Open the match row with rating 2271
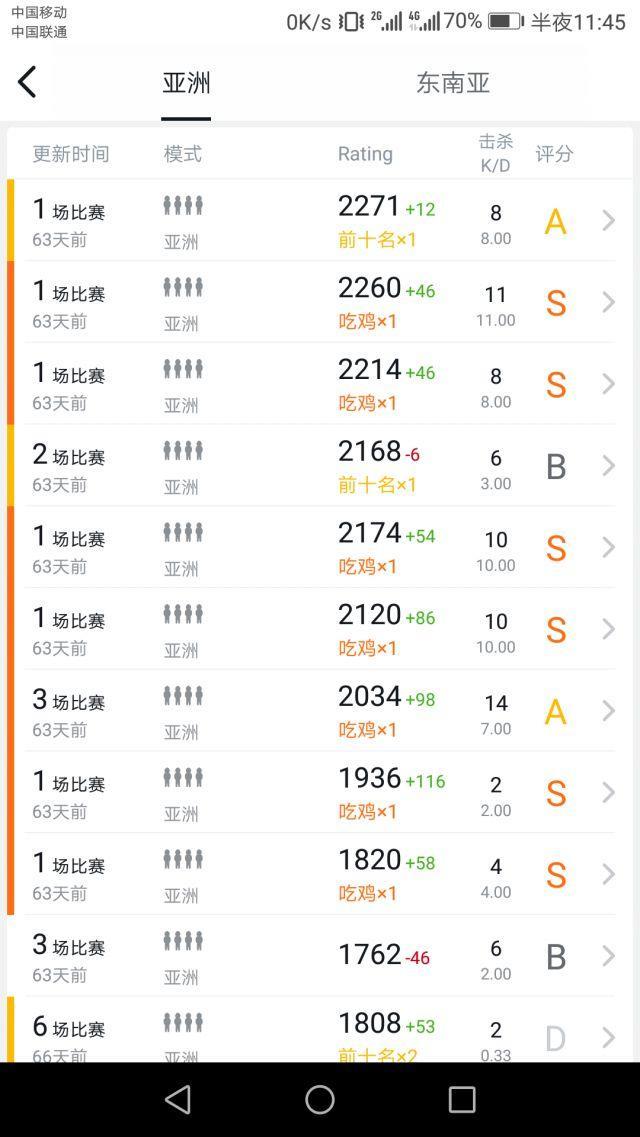The image size is (640, 1137). (x=320, y=220)
